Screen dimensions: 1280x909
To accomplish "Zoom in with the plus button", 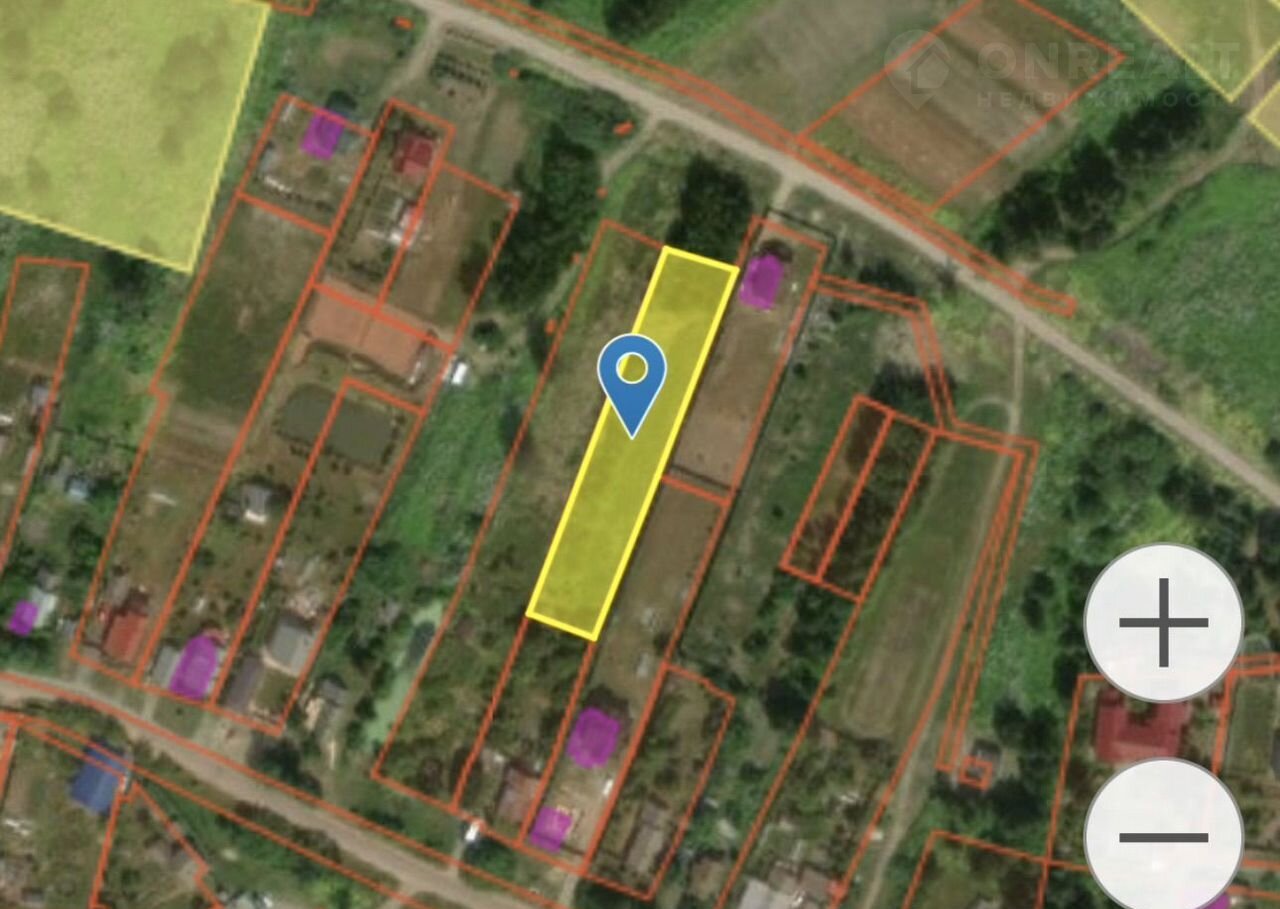I will [1163, 623].
